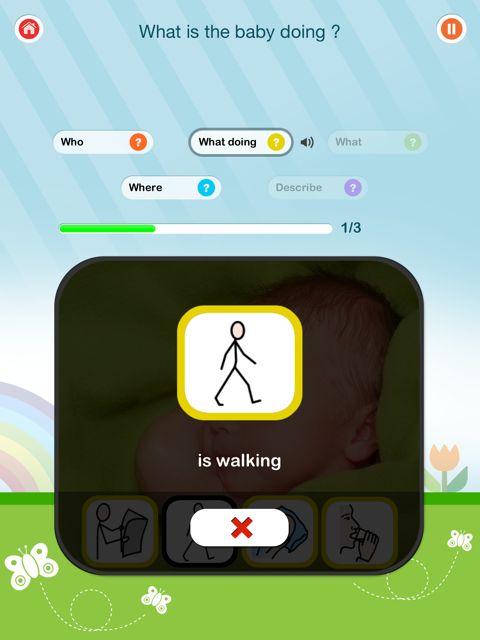
Task: Pause the activity
Action: pyautogui.click(x=451, y=29)
